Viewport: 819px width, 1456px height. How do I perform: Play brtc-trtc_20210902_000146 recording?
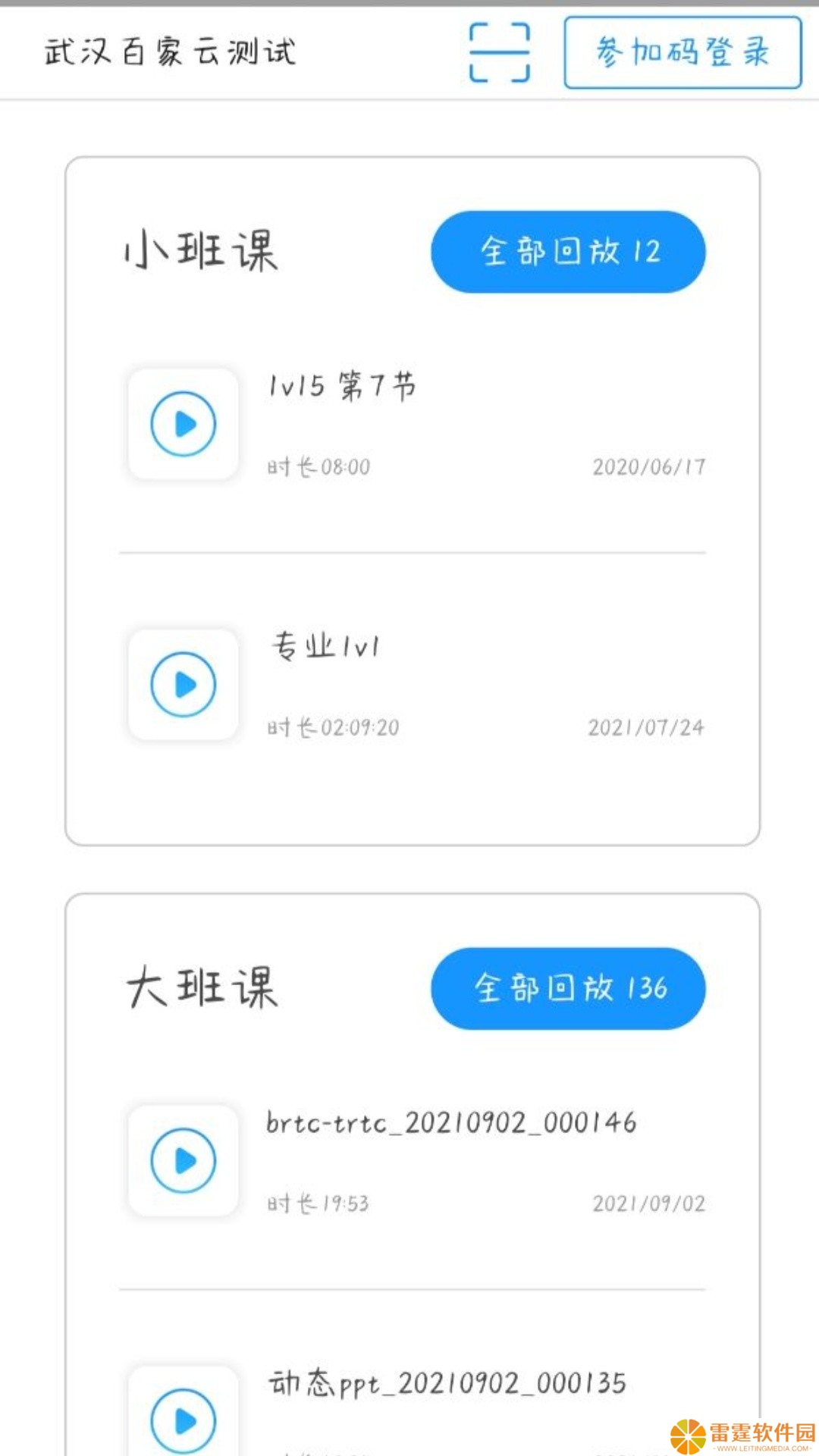tap(184, 1161)
